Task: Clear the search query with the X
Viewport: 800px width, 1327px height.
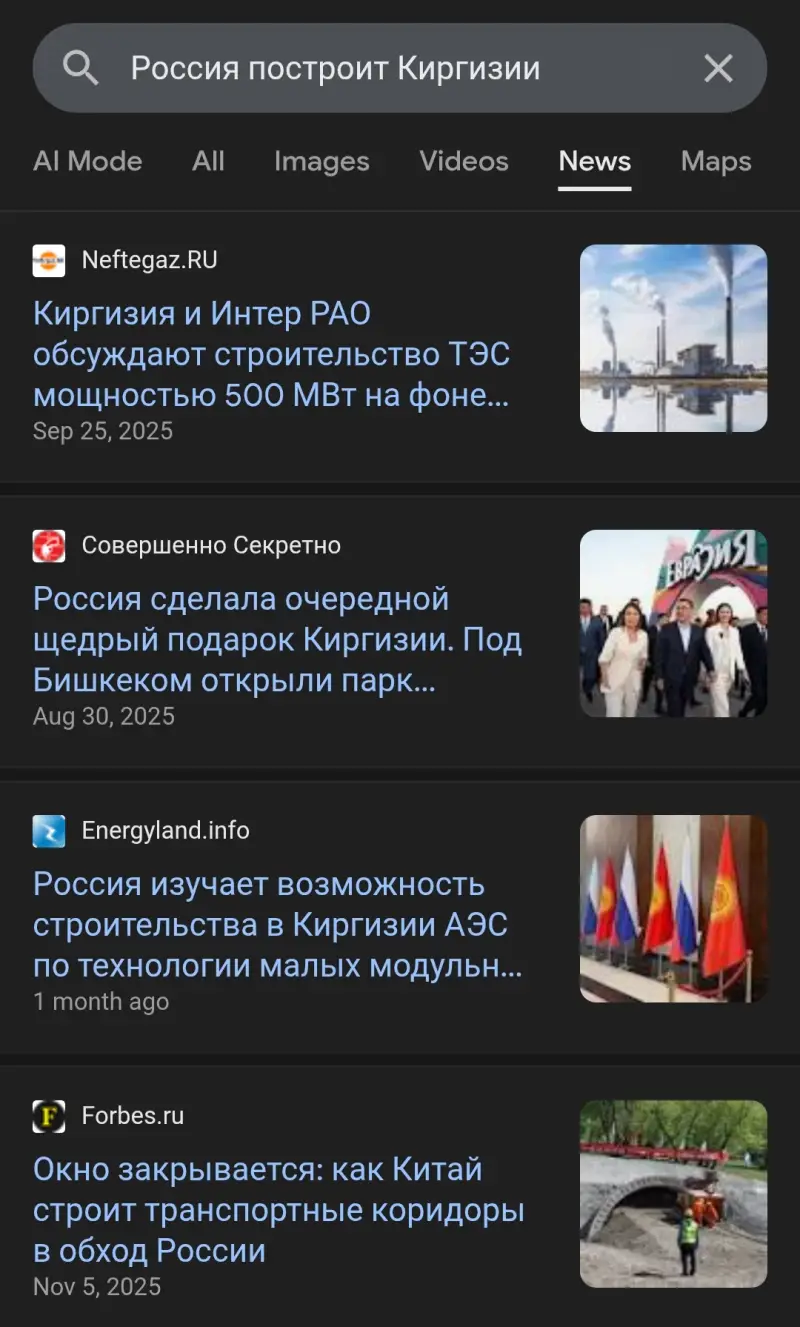Action: (718, 68)
